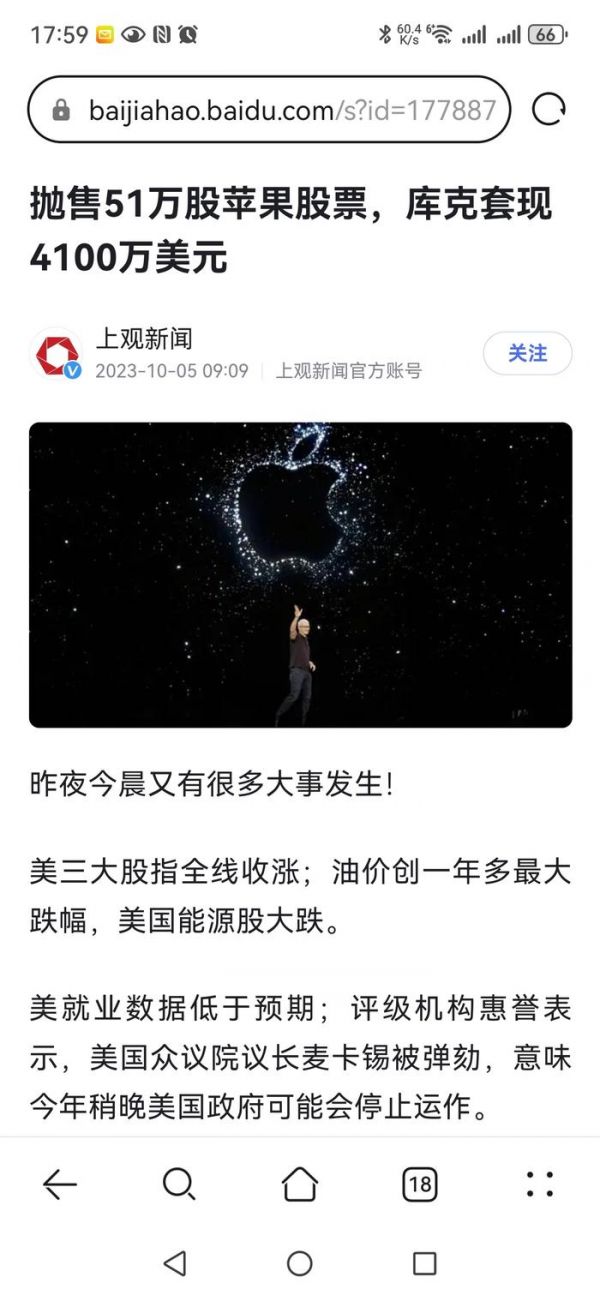Open the system recent apps
The width and height of the screenshot is (600, 1295).
pos(425,1263)
